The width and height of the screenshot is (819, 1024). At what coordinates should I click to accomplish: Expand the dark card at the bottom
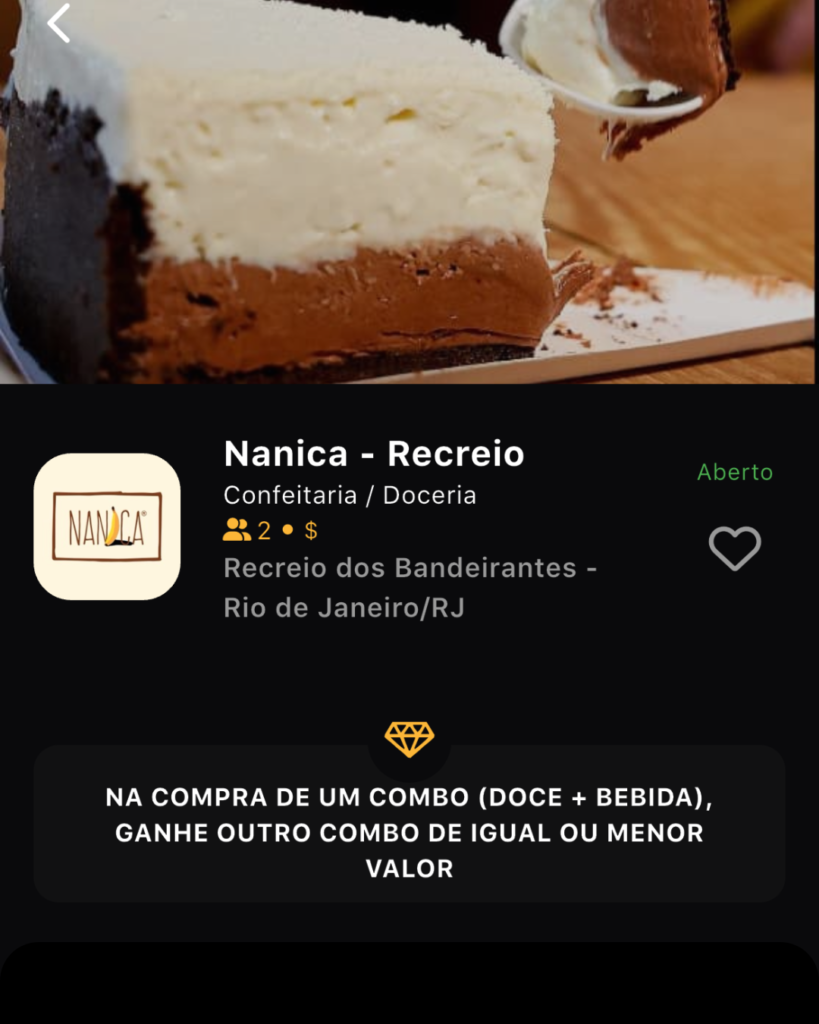click(410, 990)
